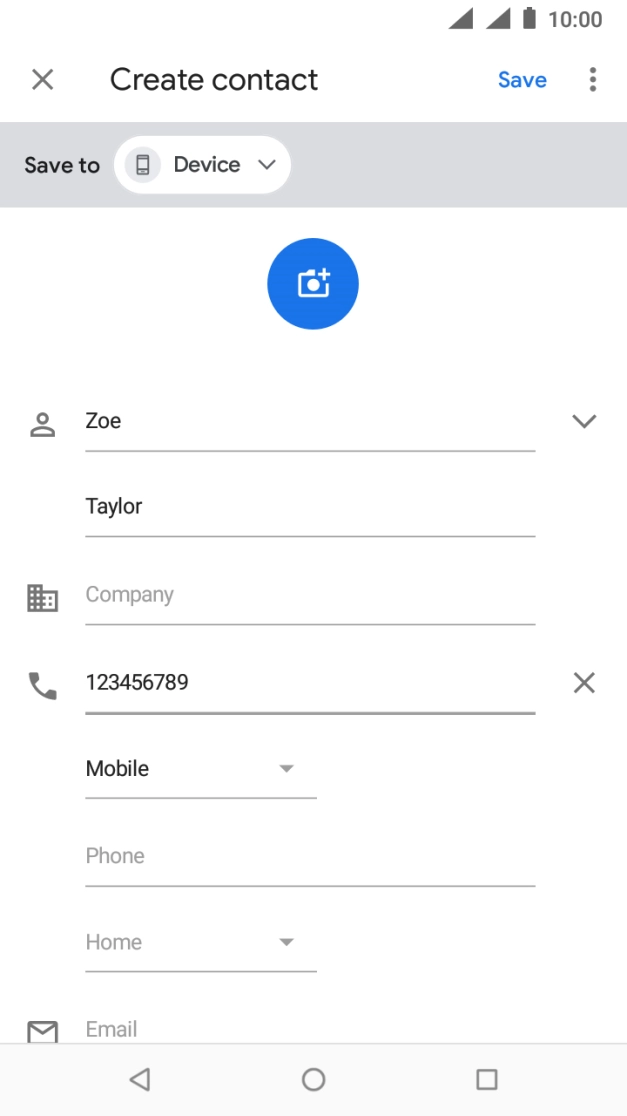Viewport: 627px width, 1116px height.
Task: Tap the Company field
Action: (310, 595)
